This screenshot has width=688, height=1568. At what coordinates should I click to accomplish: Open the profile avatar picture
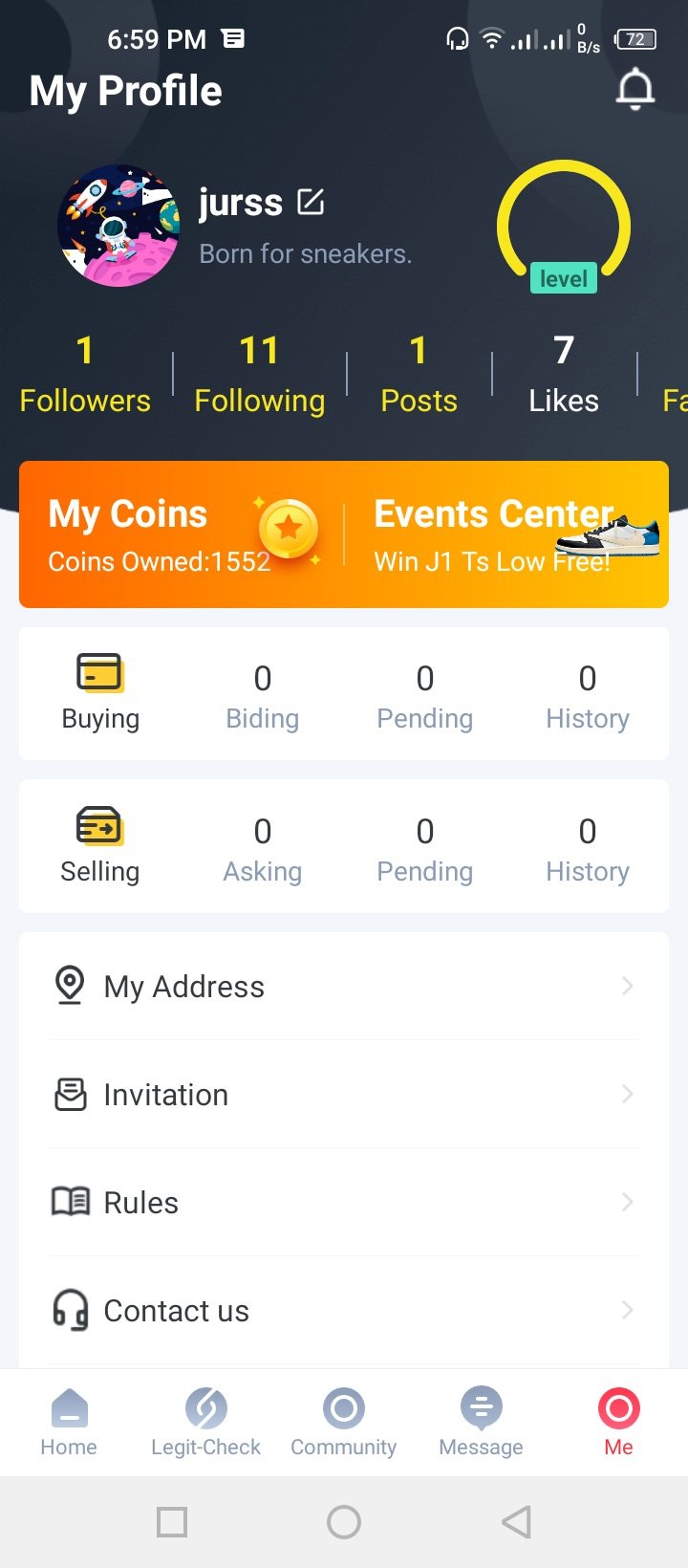[118, 227]
